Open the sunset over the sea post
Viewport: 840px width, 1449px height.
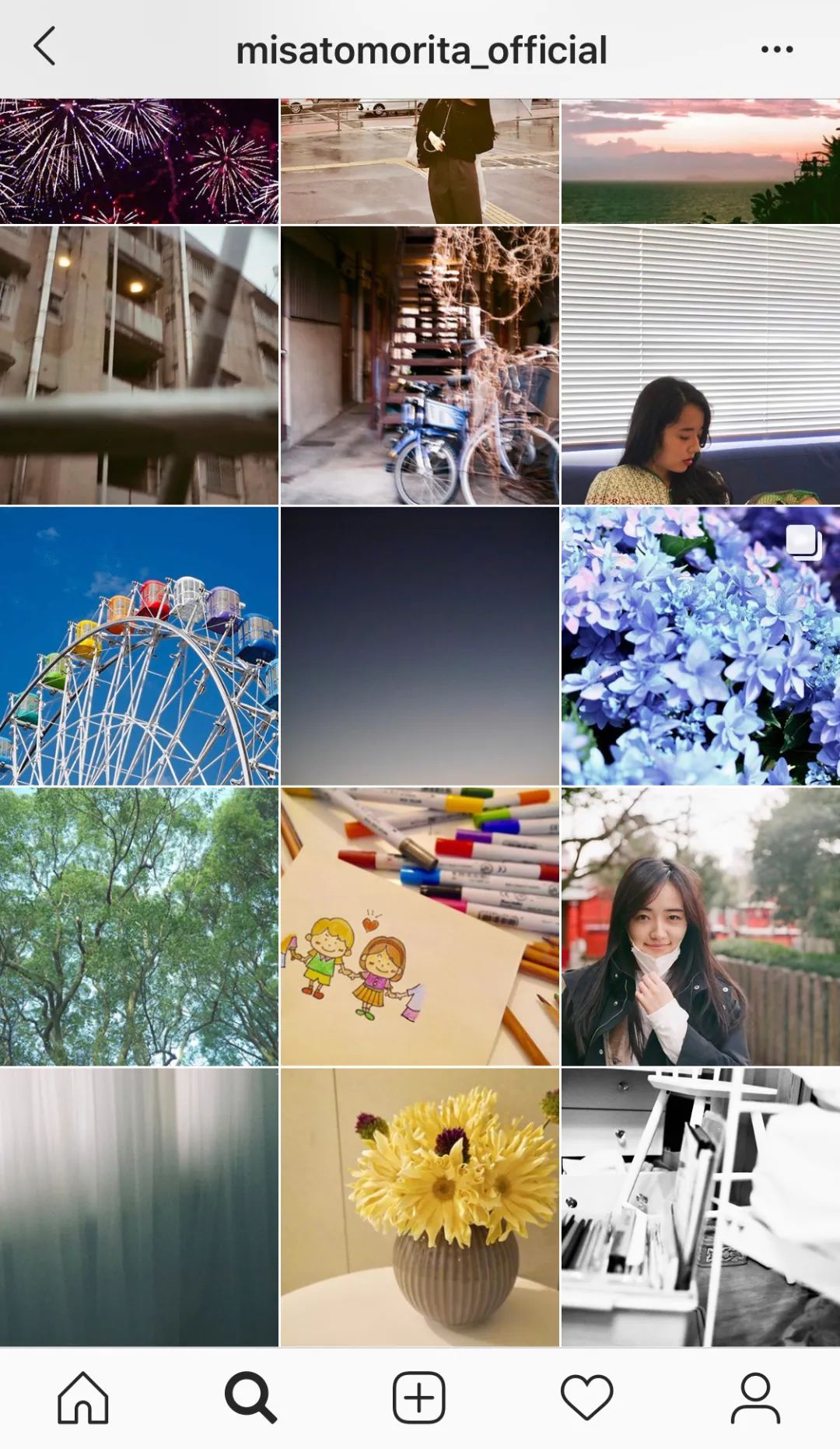[x=700, y=161]
